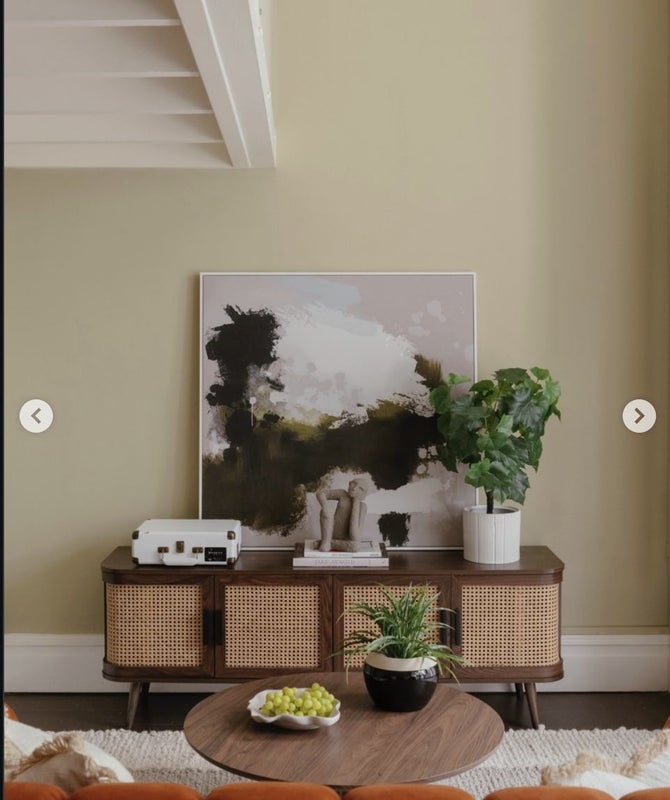The image size is (670, 800).
Task: Advance to the next carousel image
Action: point(639,416)
